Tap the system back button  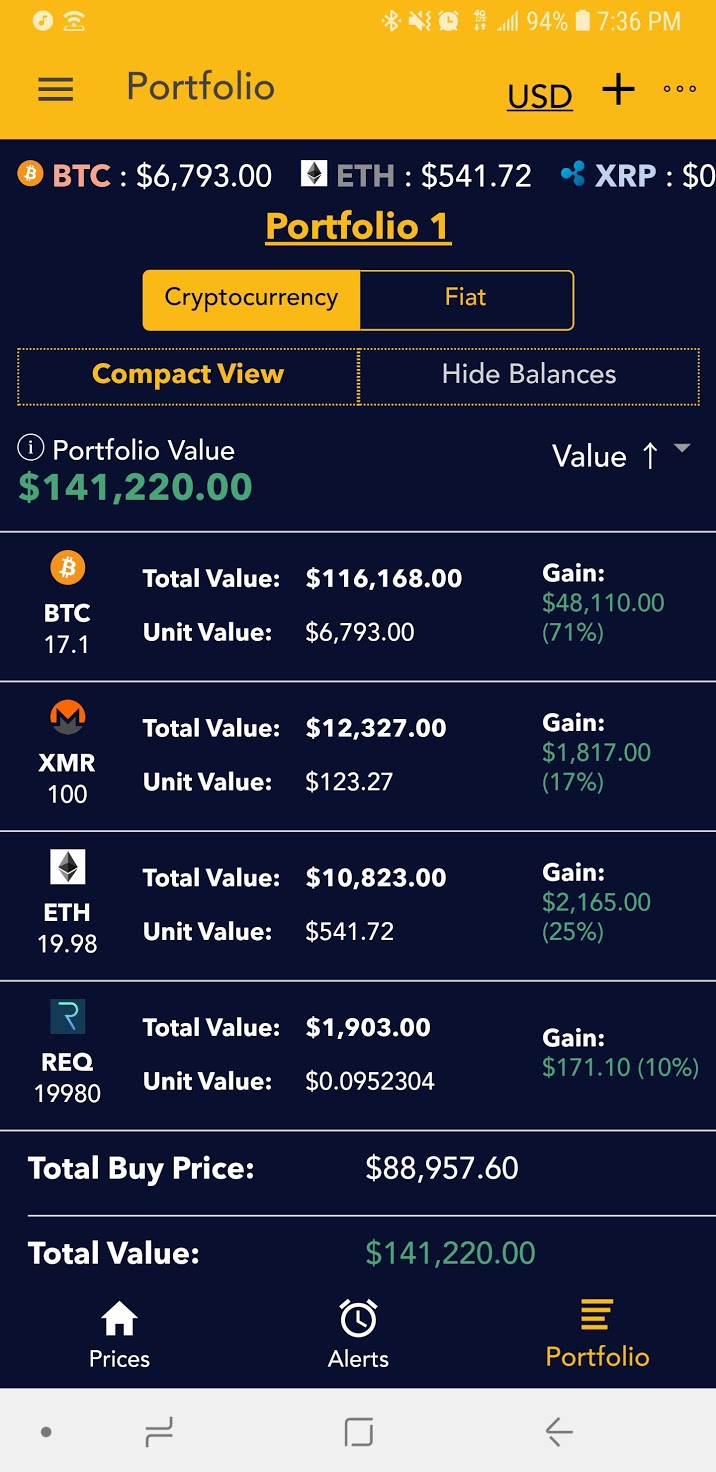(x=558, y=1432)
